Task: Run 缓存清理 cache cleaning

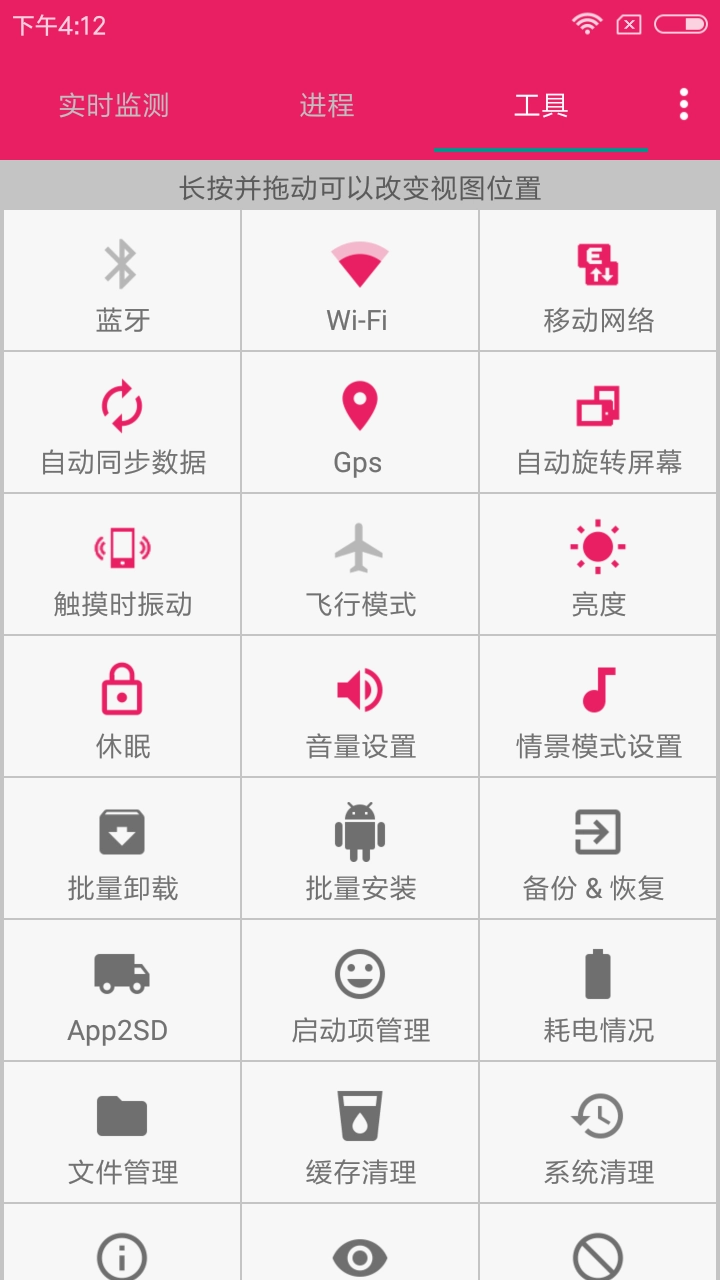Action: click(x=360, y=1132)
